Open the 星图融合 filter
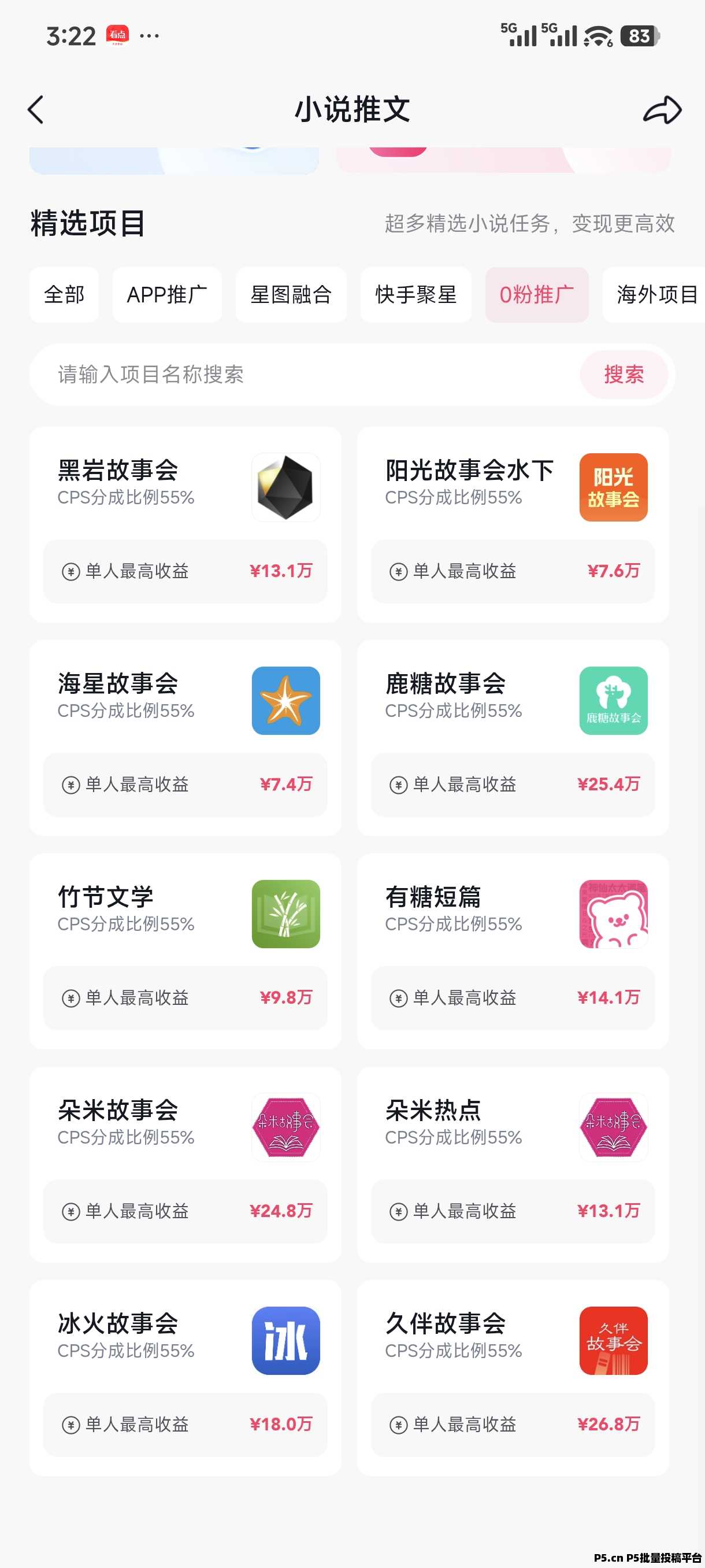The width and height of the screenshot is (705, 1568). 291,295
